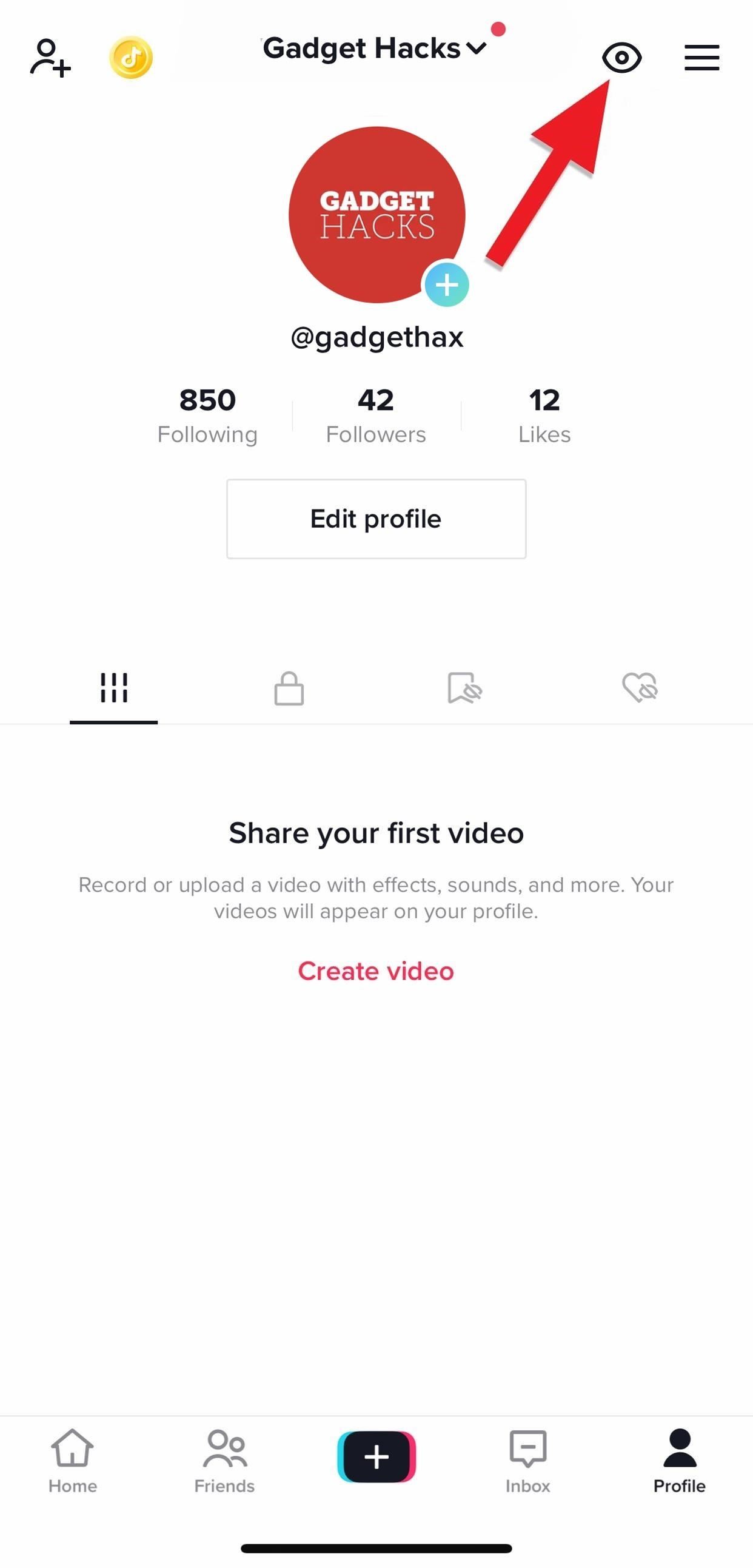Open the hamburger menu
The image size is (753, 1568).
pyautogui.click(x=702, y=58)
